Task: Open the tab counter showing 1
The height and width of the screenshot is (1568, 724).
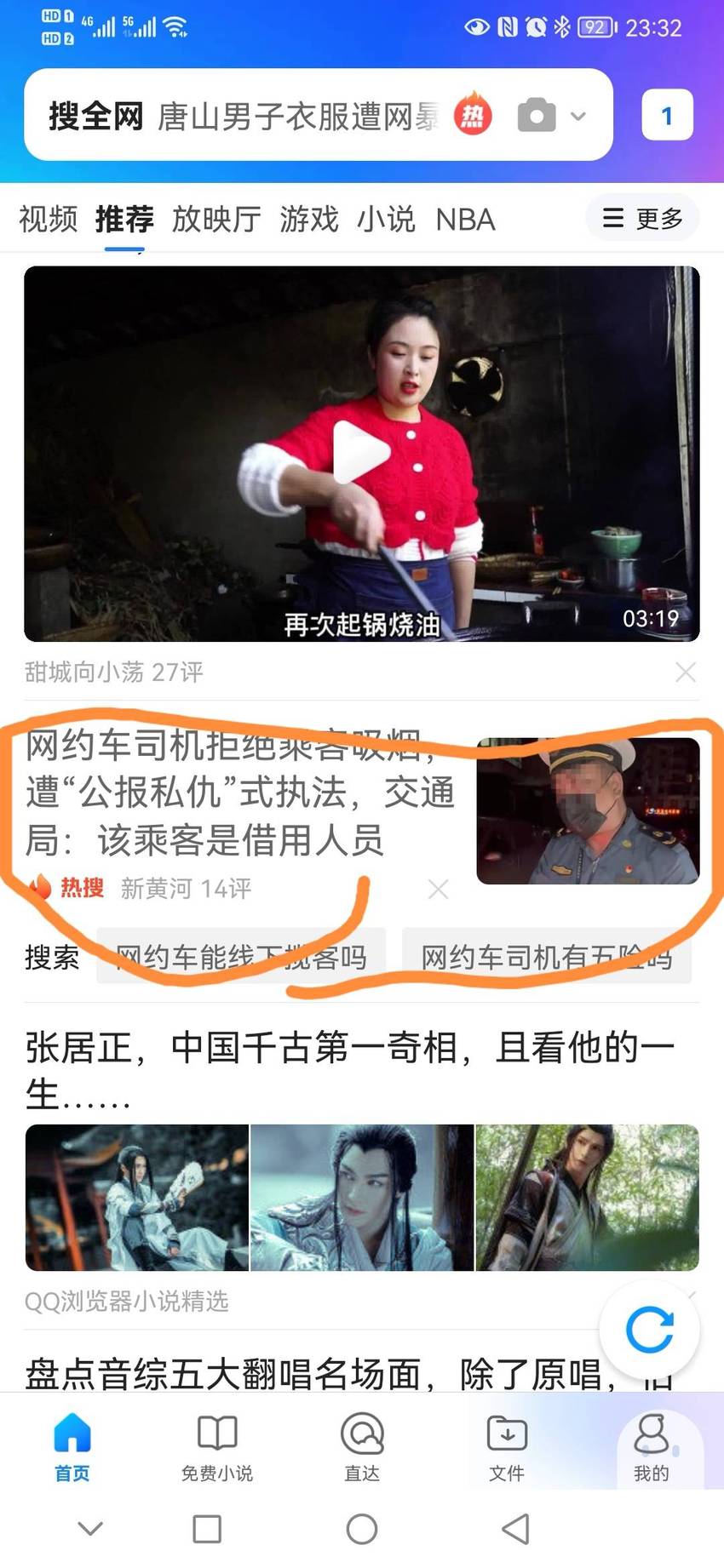Action: coord(667,116)
